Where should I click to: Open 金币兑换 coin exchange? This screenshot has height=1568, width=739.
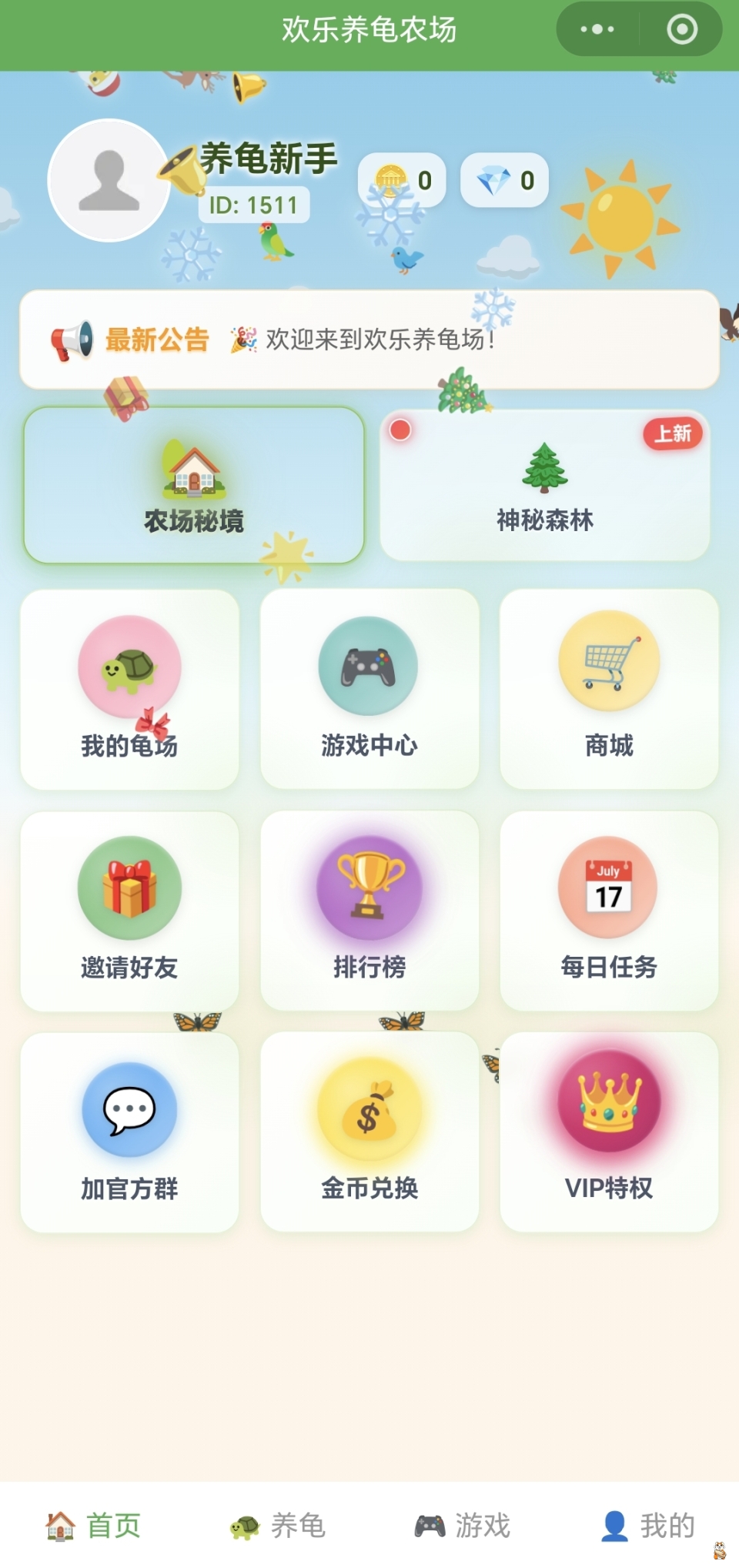point(369,1132)
